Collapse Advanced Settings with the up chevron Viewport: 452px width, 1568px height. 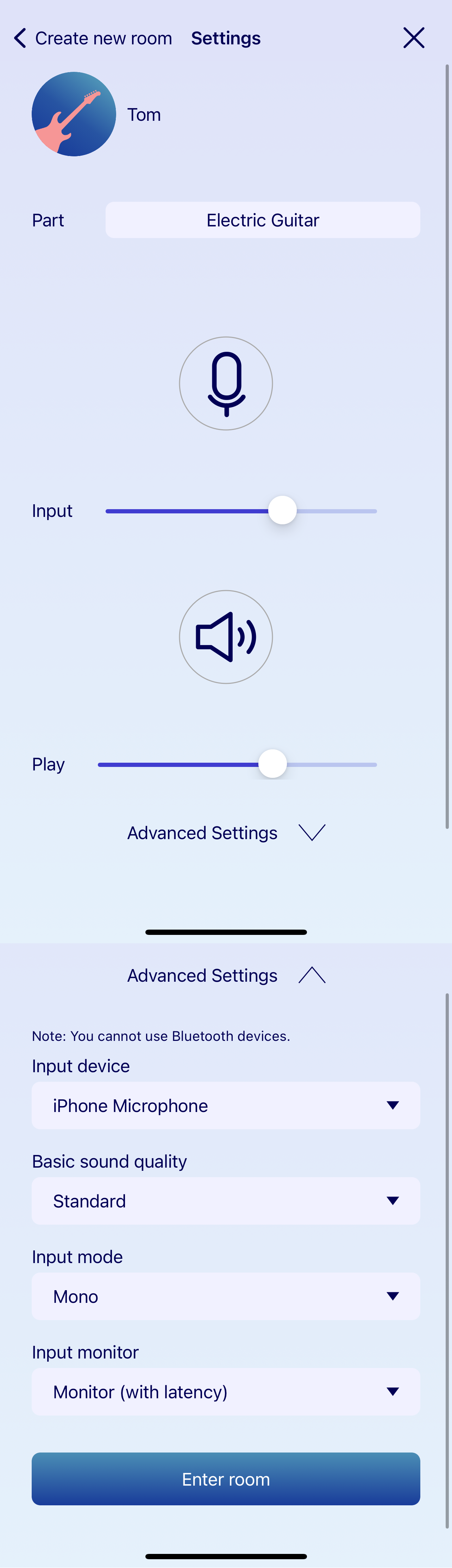click(x=312, y=975)
